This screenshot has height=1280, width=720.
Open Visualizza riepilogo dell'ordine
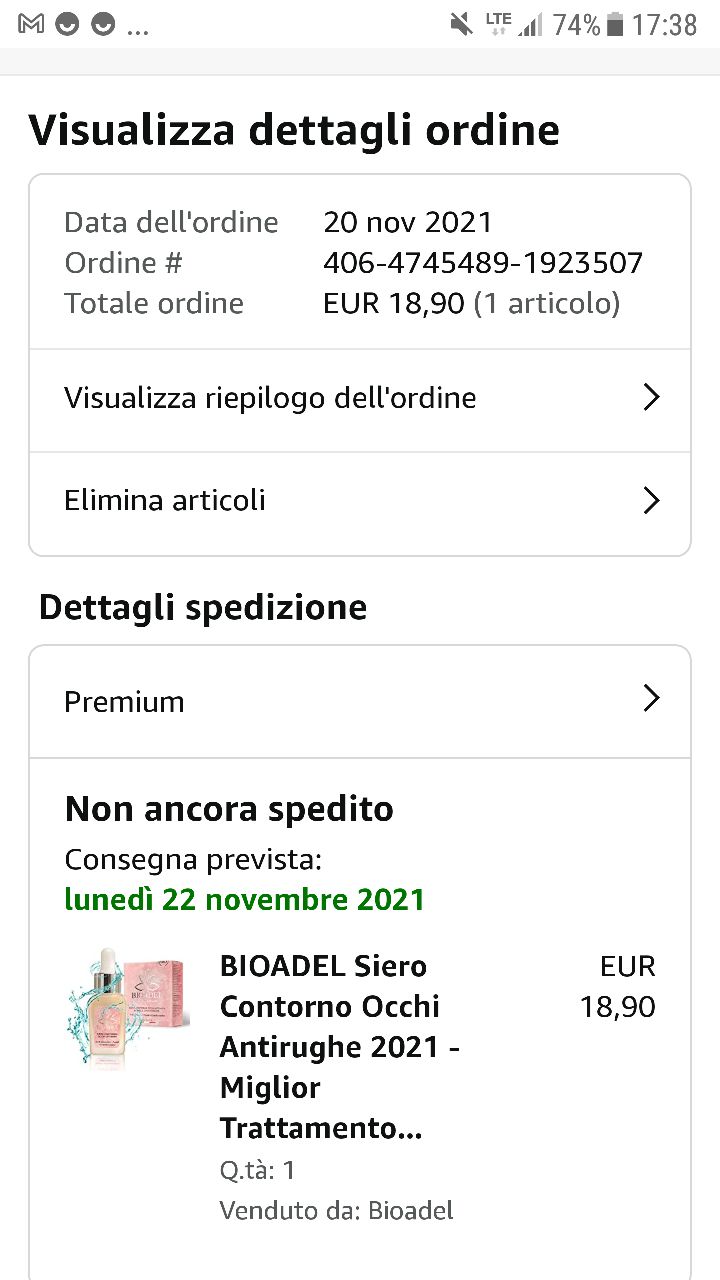(360, 399)
